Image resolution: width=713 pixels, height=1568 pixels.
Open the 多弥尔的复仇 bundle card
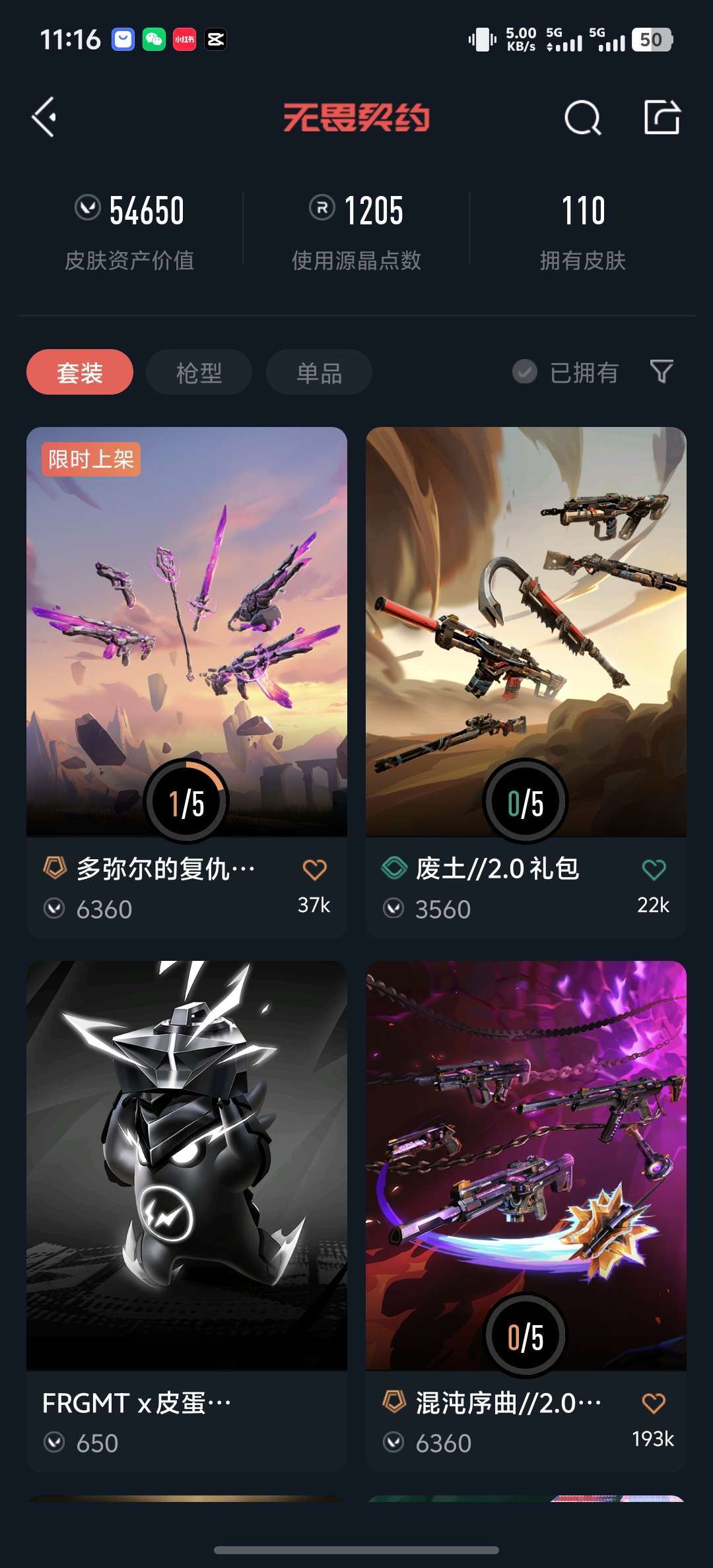click(187, 682)
